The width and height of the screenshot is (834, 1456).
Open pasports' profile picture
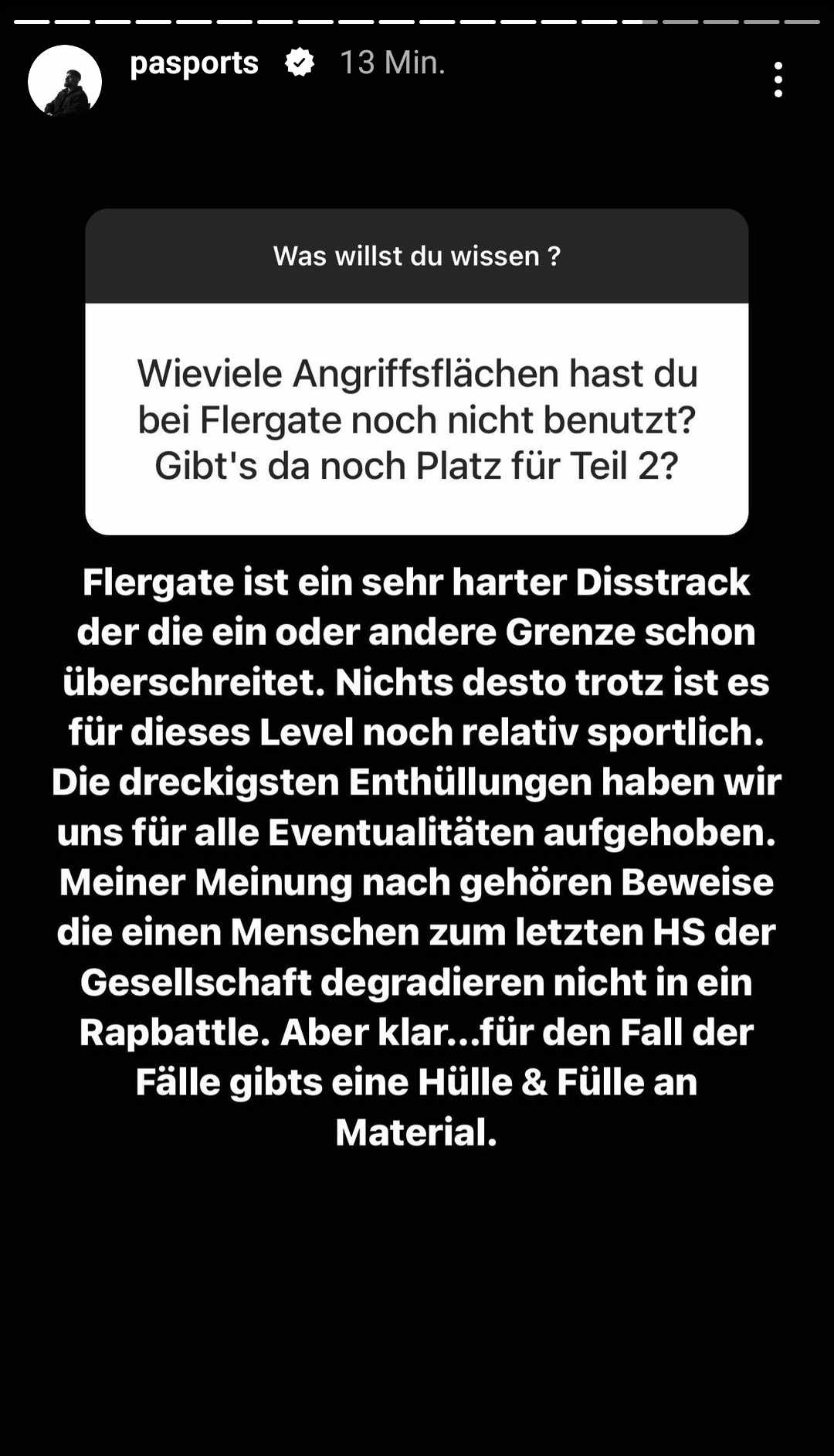(65, 81)
